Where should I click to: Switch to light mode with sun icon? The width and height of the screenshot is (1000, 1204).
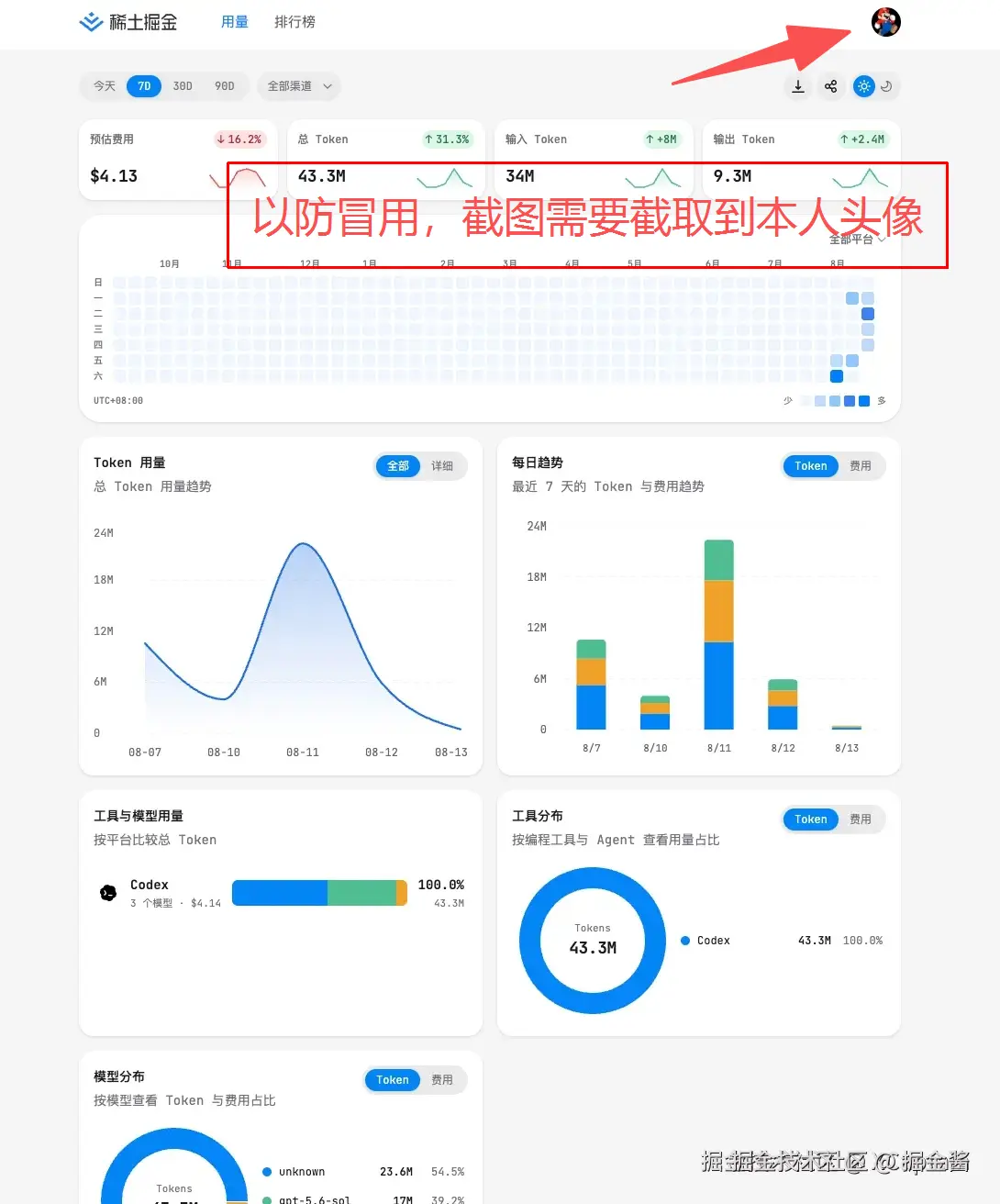click(x=863, y=86)
